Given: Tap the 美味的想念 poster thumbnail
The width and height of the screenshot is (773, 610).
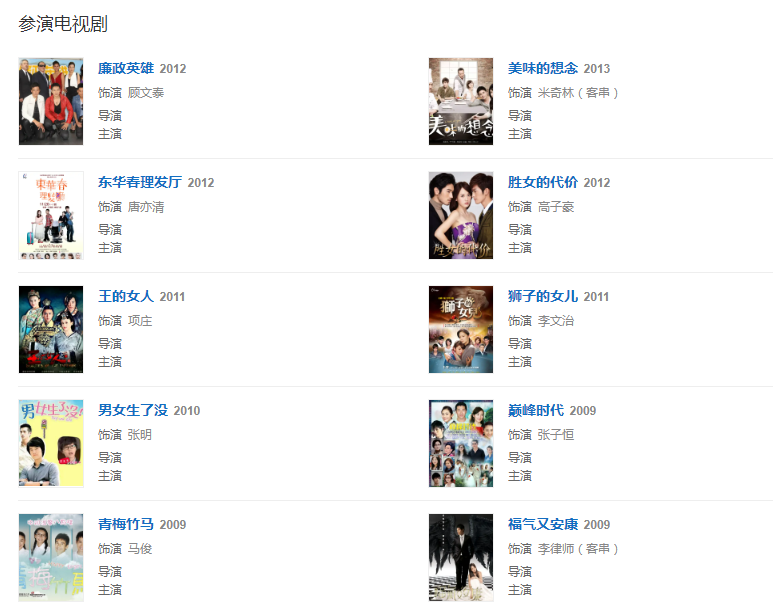Looking at the screenshot, I should click(x=461, y=101).
